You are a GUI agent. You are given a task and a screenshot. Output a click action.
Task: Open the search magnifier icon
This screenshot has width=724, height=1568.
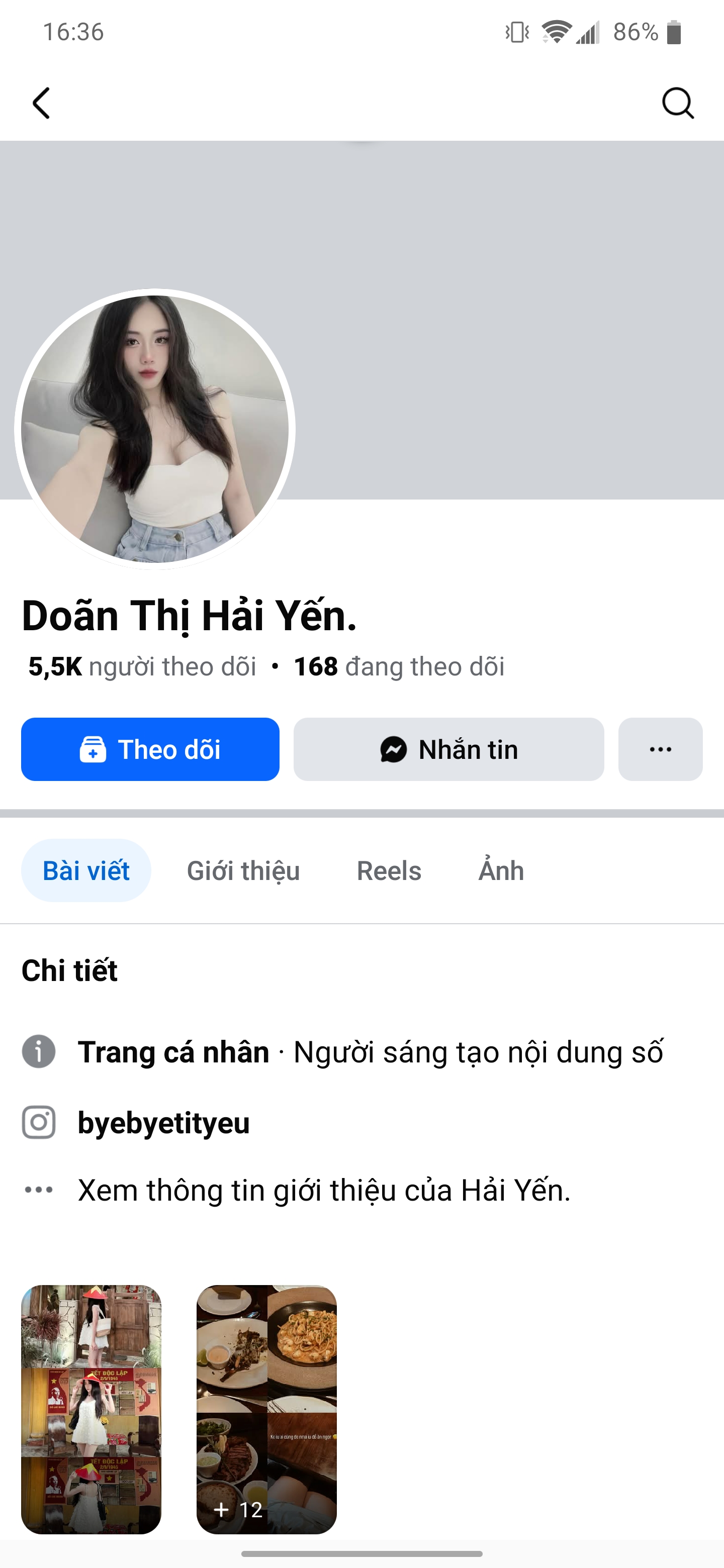coord(677,103)
